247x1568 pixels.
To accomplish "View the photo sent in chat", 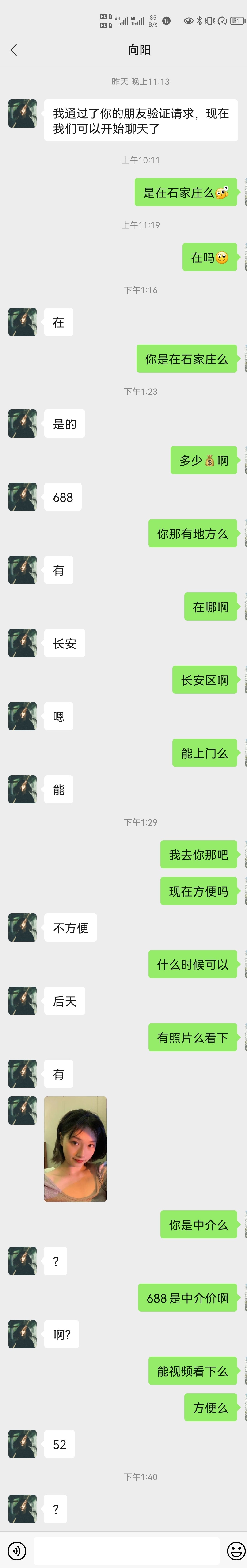I will 76,1149.
